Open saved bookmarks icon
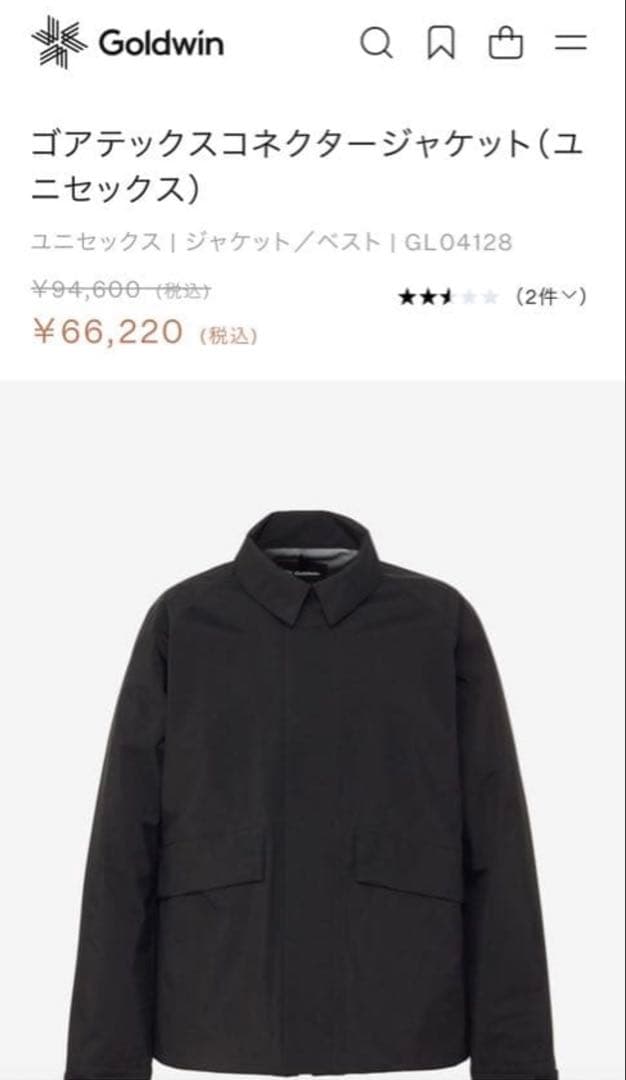 pos(440,44)
